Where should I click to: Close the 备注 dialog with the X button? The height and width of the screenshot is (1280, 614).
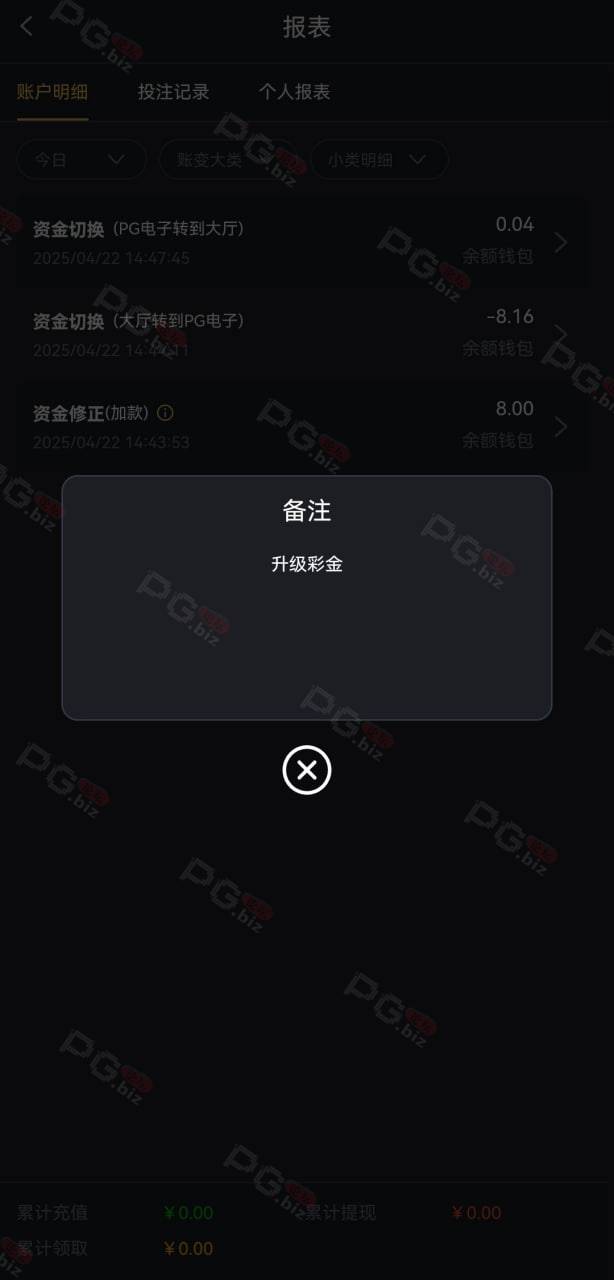307,770
